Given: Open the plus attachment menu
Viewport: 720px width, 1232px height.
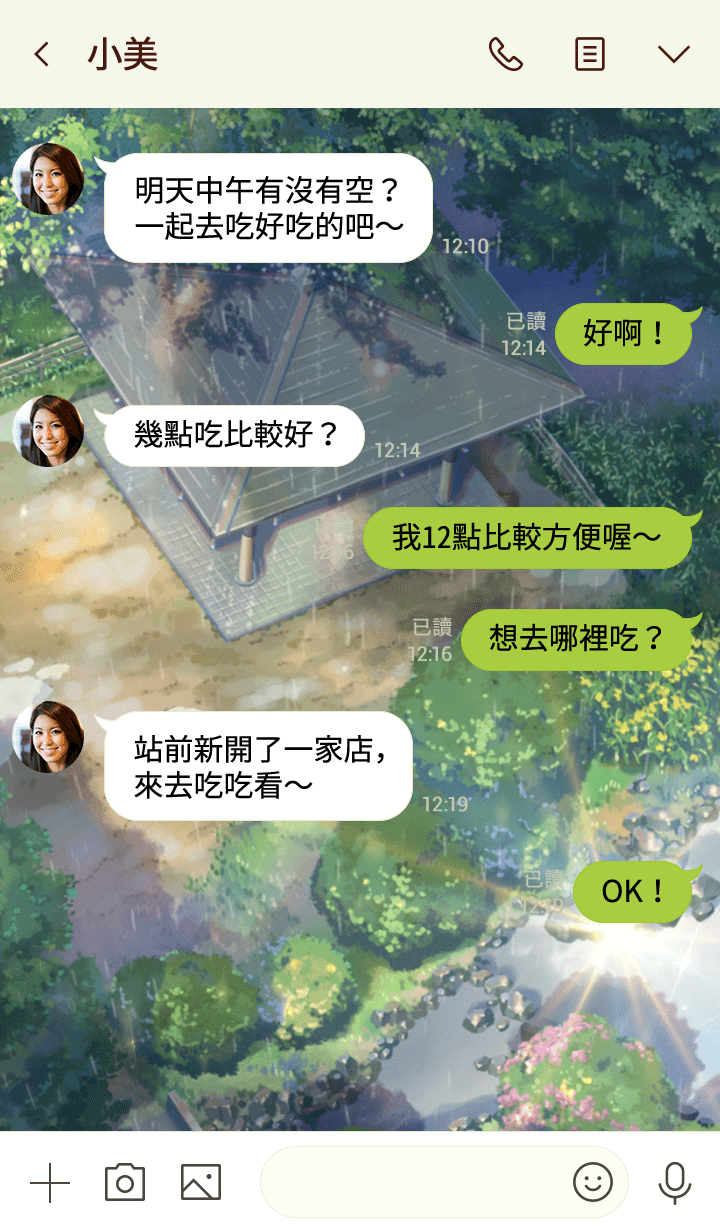Looking at the screenshot, I should pyautogui.click(x=50, y=1183).
